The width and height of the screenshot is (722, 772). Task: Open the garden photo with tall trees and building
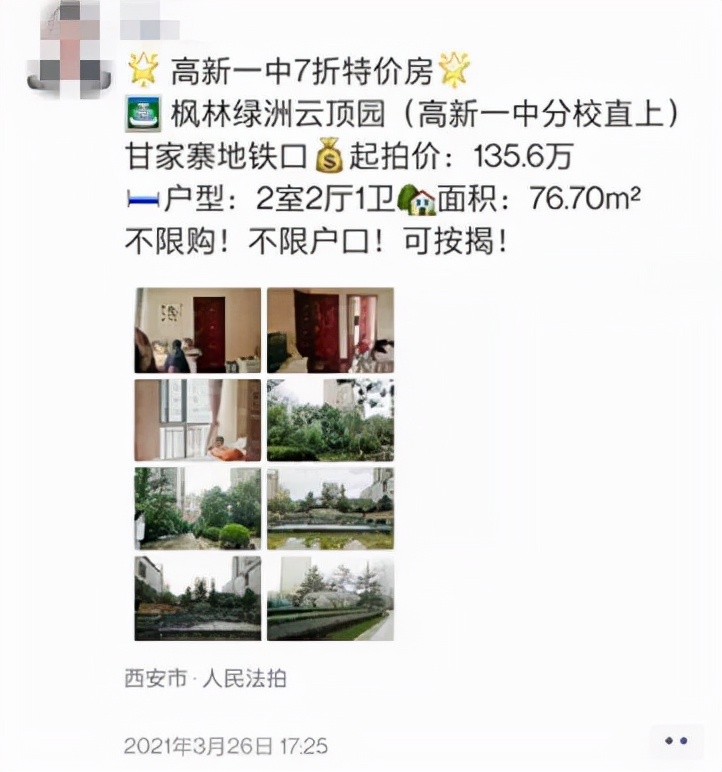[331, 419]
